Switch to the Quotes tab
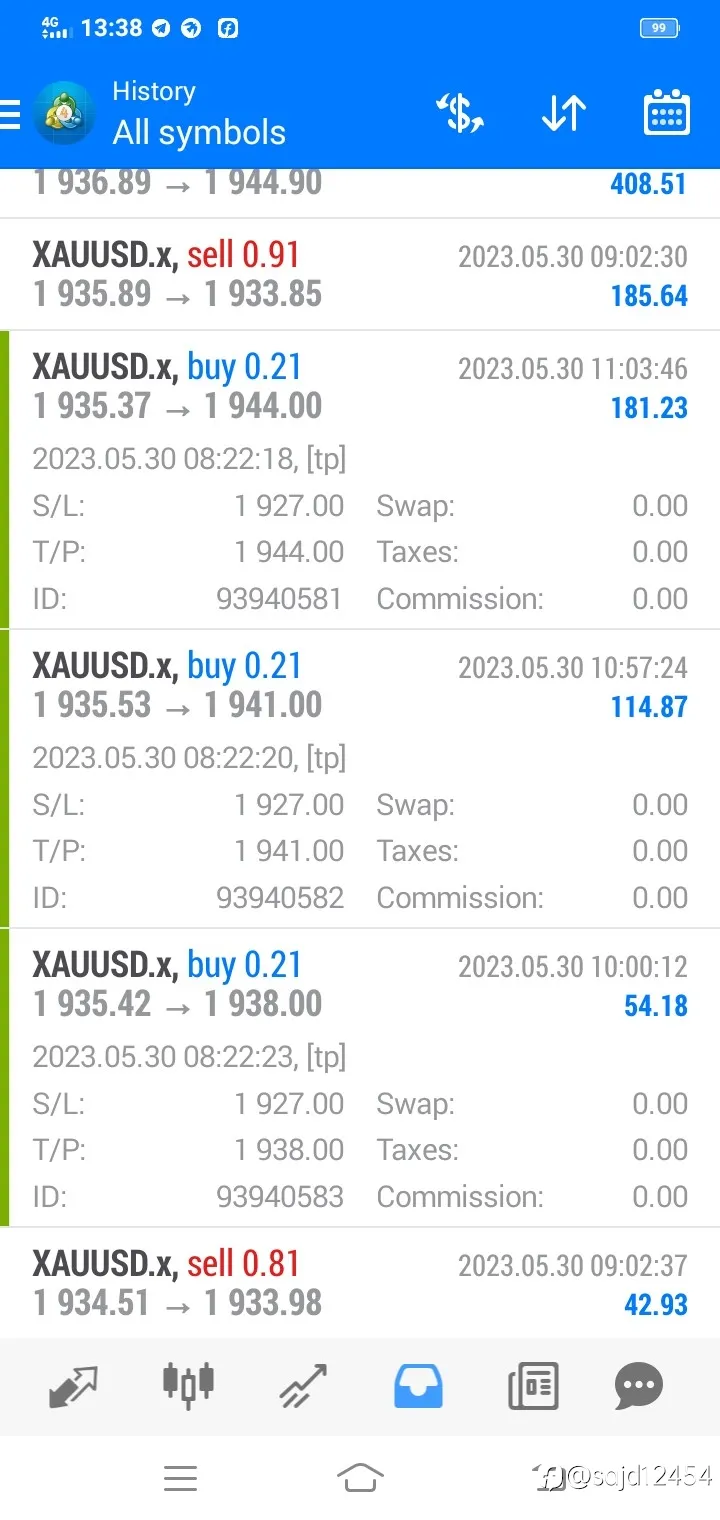This screenshot has width=720, height=1520. [74, 1386]
